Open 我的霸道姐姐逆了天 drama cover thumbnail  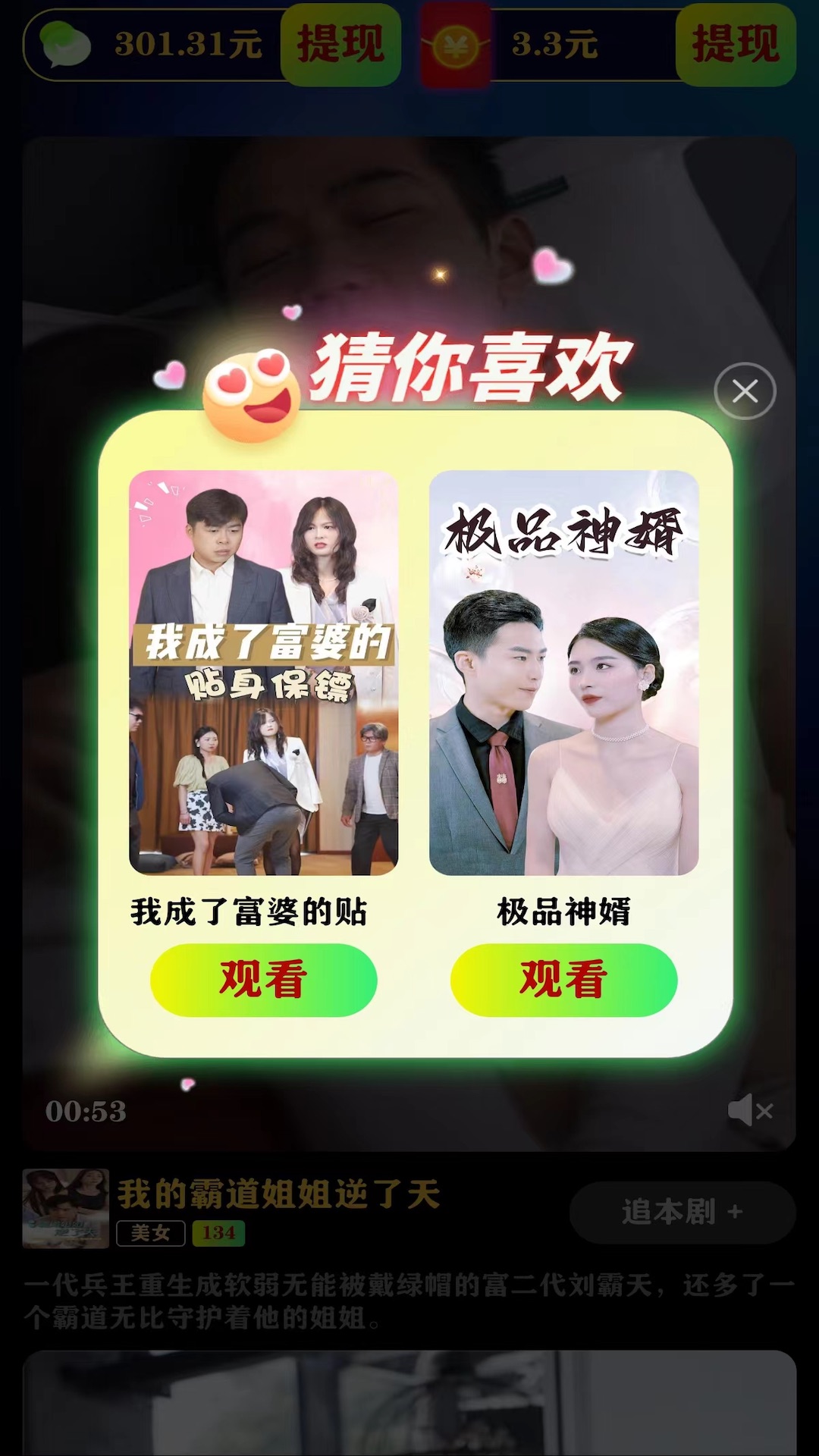click(66, 1209)
